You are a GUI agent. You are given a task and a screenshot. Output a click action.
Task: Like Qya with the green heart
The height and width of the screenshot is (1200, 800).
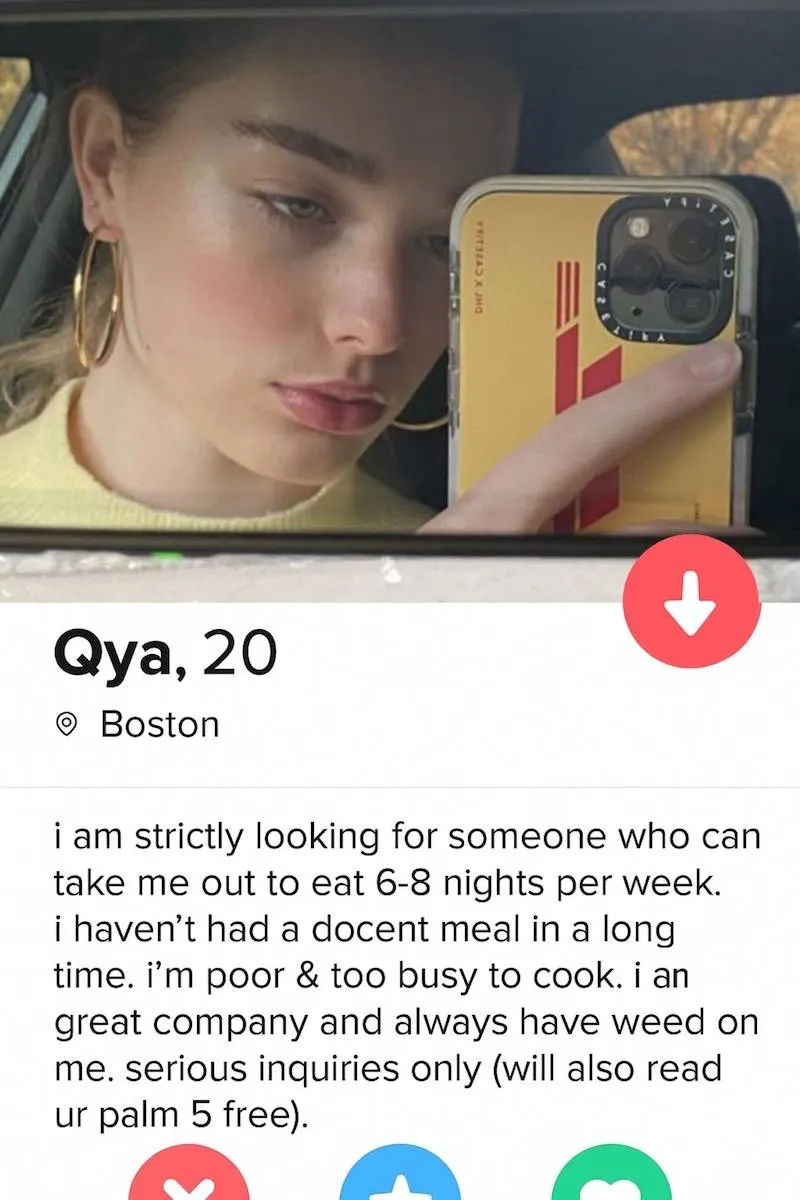(x=611, y=1182)
